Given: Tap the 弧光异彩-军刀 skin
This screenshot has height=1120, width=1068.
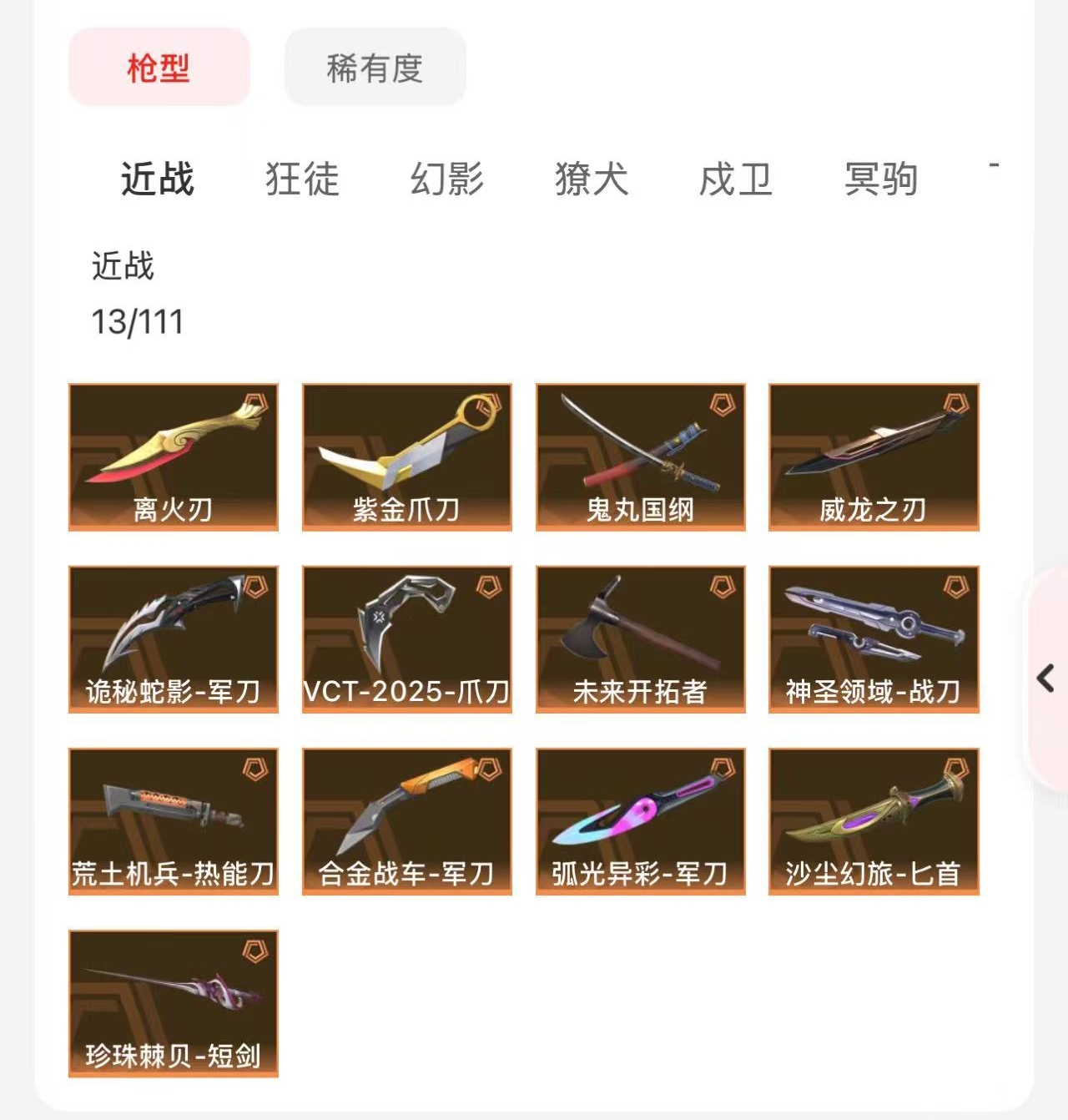Looking at the screenshot, I should tap(641, 820).
